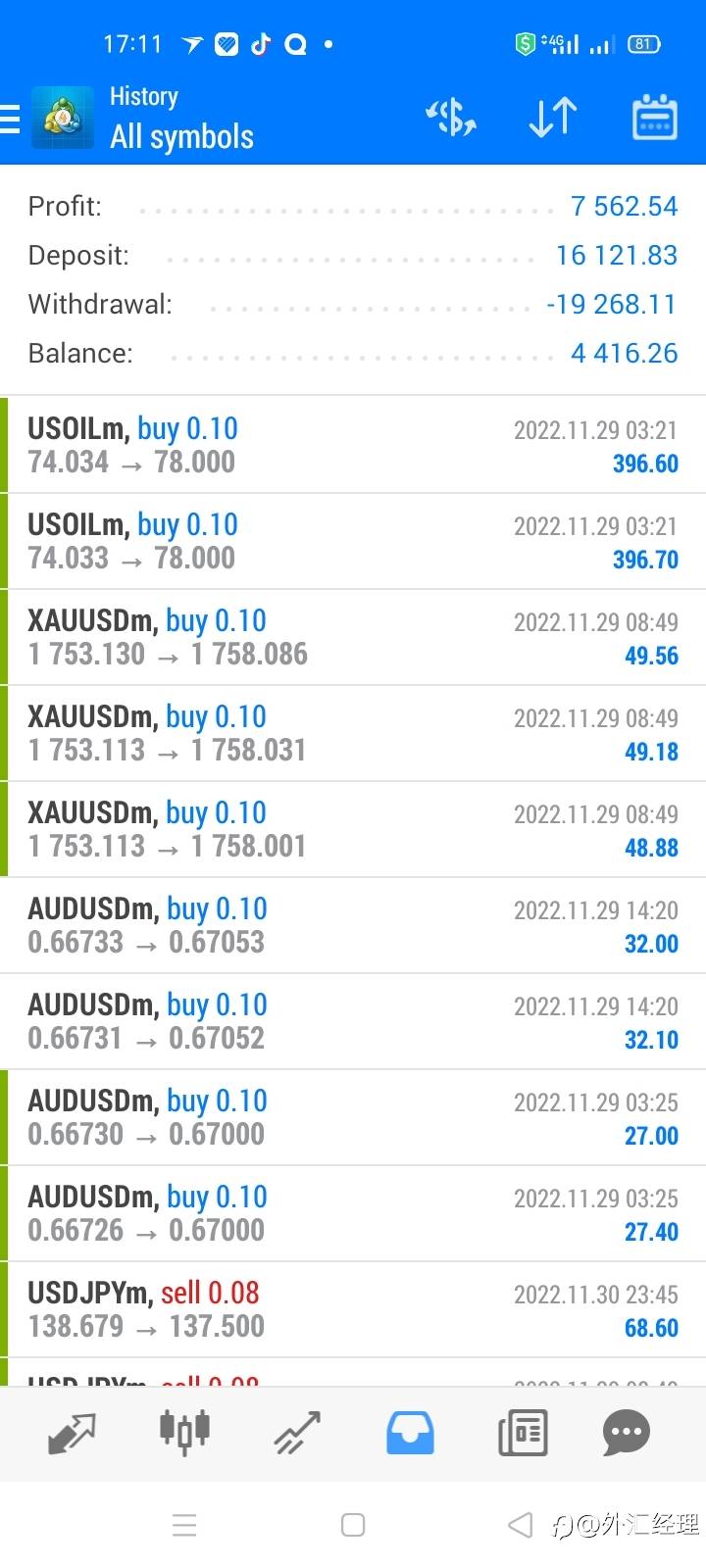706x1568 pixels.
Task: View the AUDUSDm trade with 27.40 profit
Action: (x=353, y=1213)
